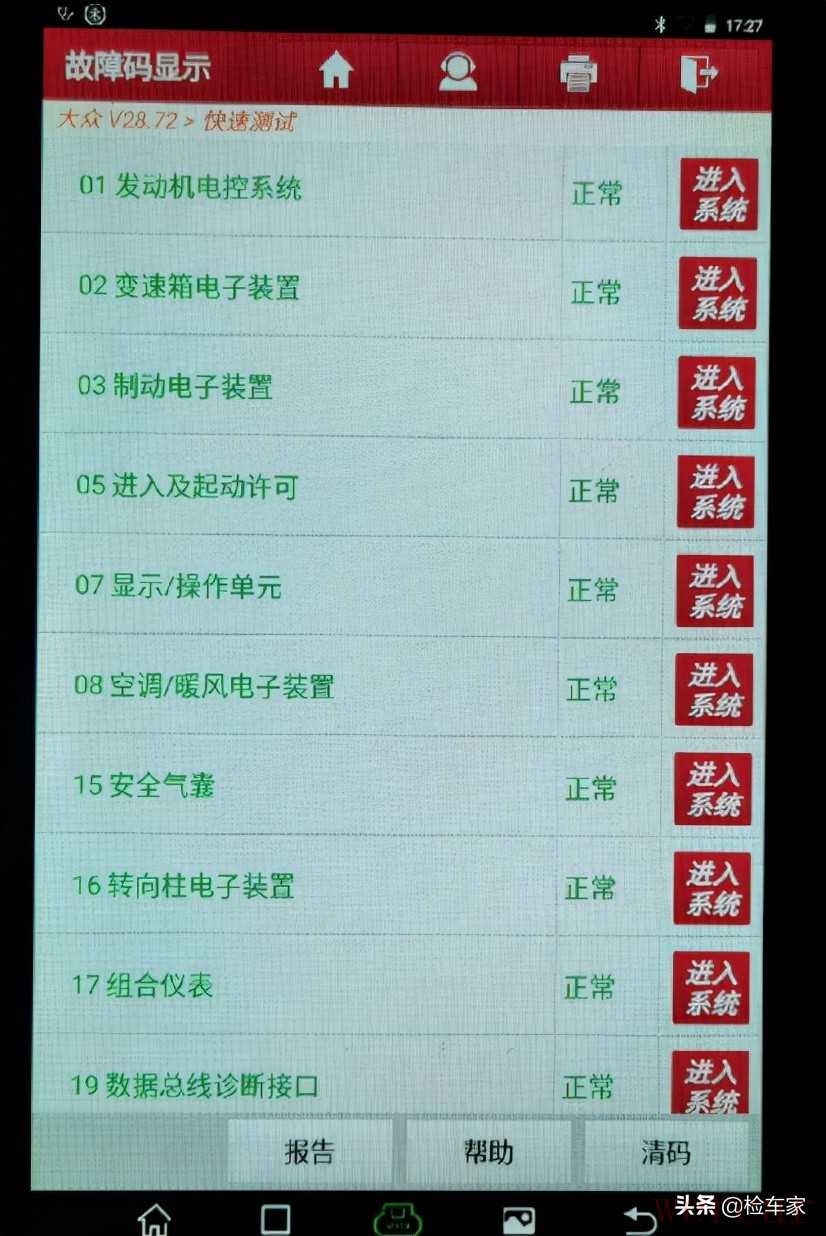This screenshot has width=826, height=1236.
Task: Enter system for 02 变速箱电子装置
Action: tap(717, 293)
